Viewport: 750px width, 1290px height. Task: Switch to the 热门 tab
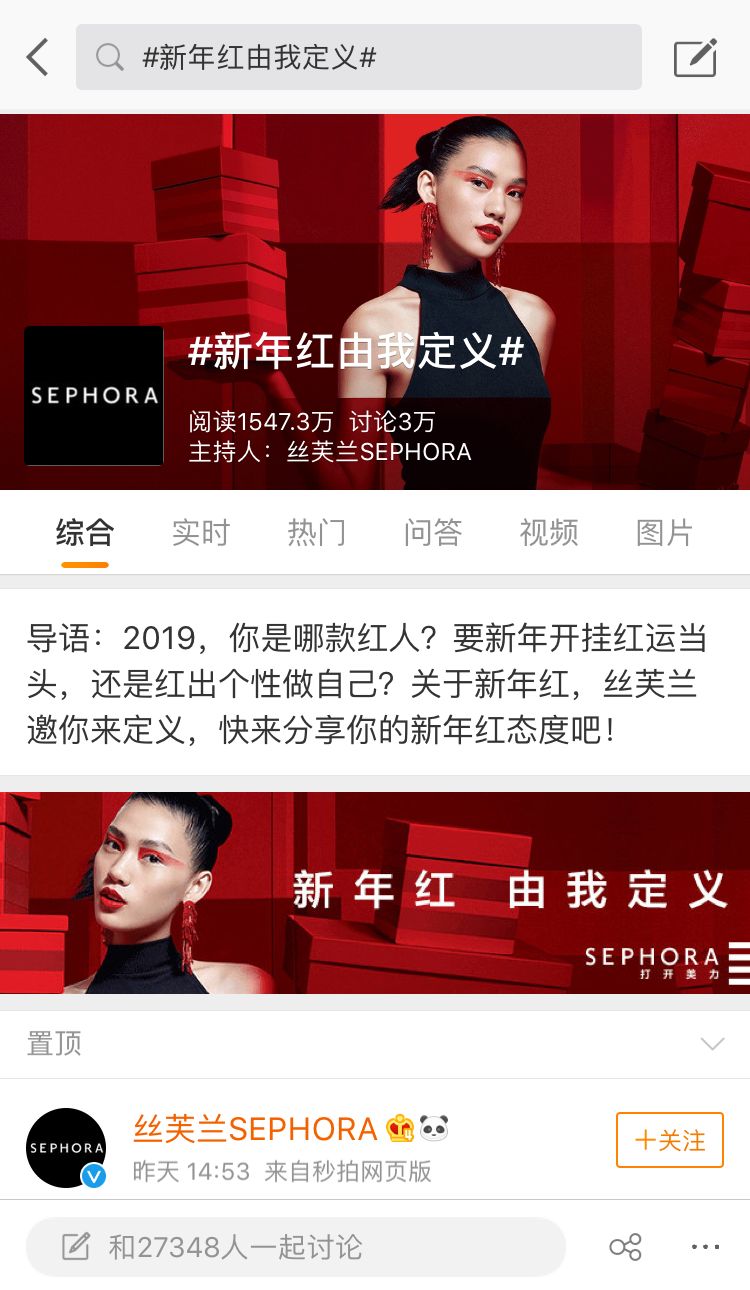click(316, 533)
